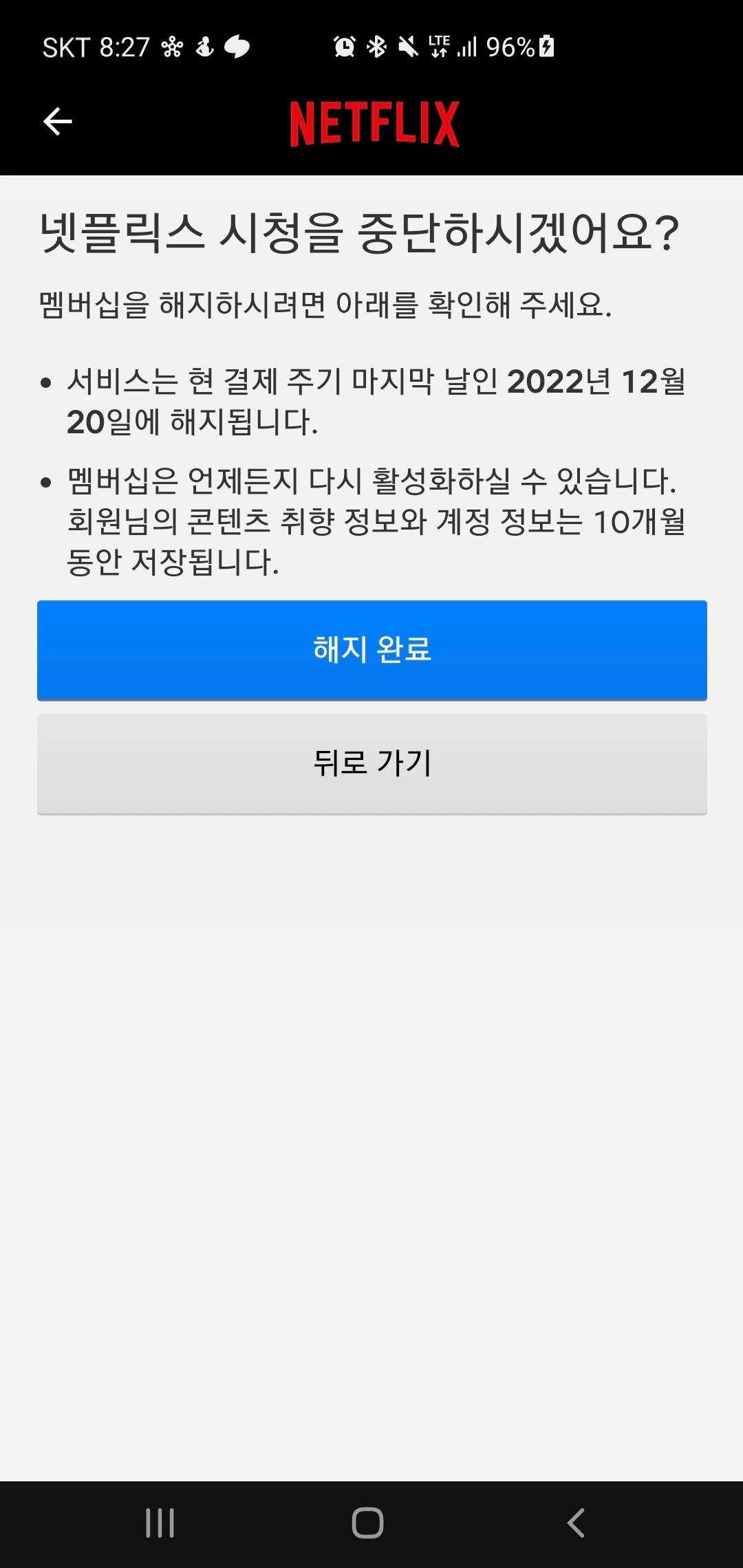The image size is (743, 1568).
Task: Tap the muted volume icon in the status bar
Action: point(409,47)
